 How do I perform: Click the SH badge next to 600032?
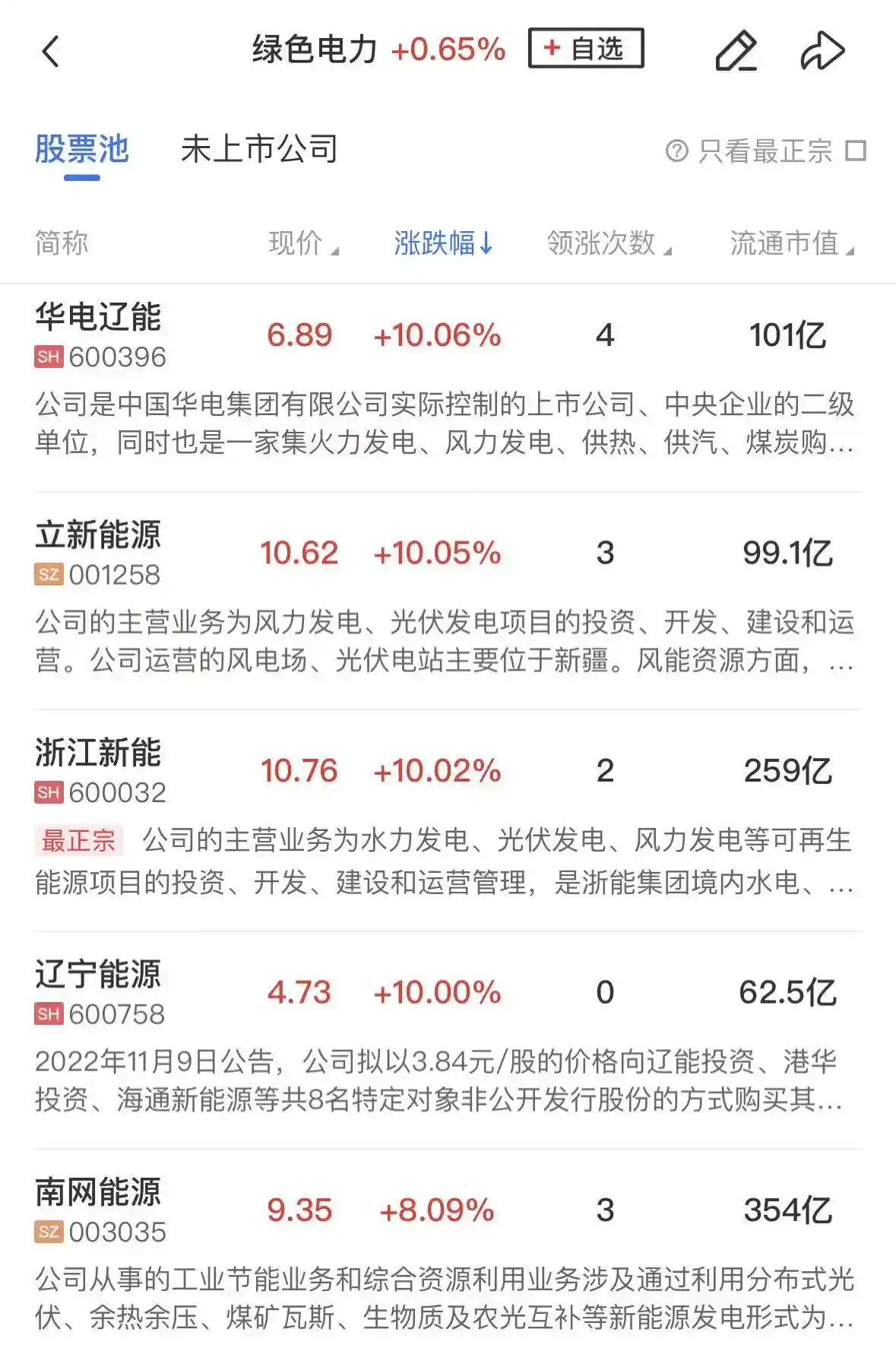click(48, 792)
